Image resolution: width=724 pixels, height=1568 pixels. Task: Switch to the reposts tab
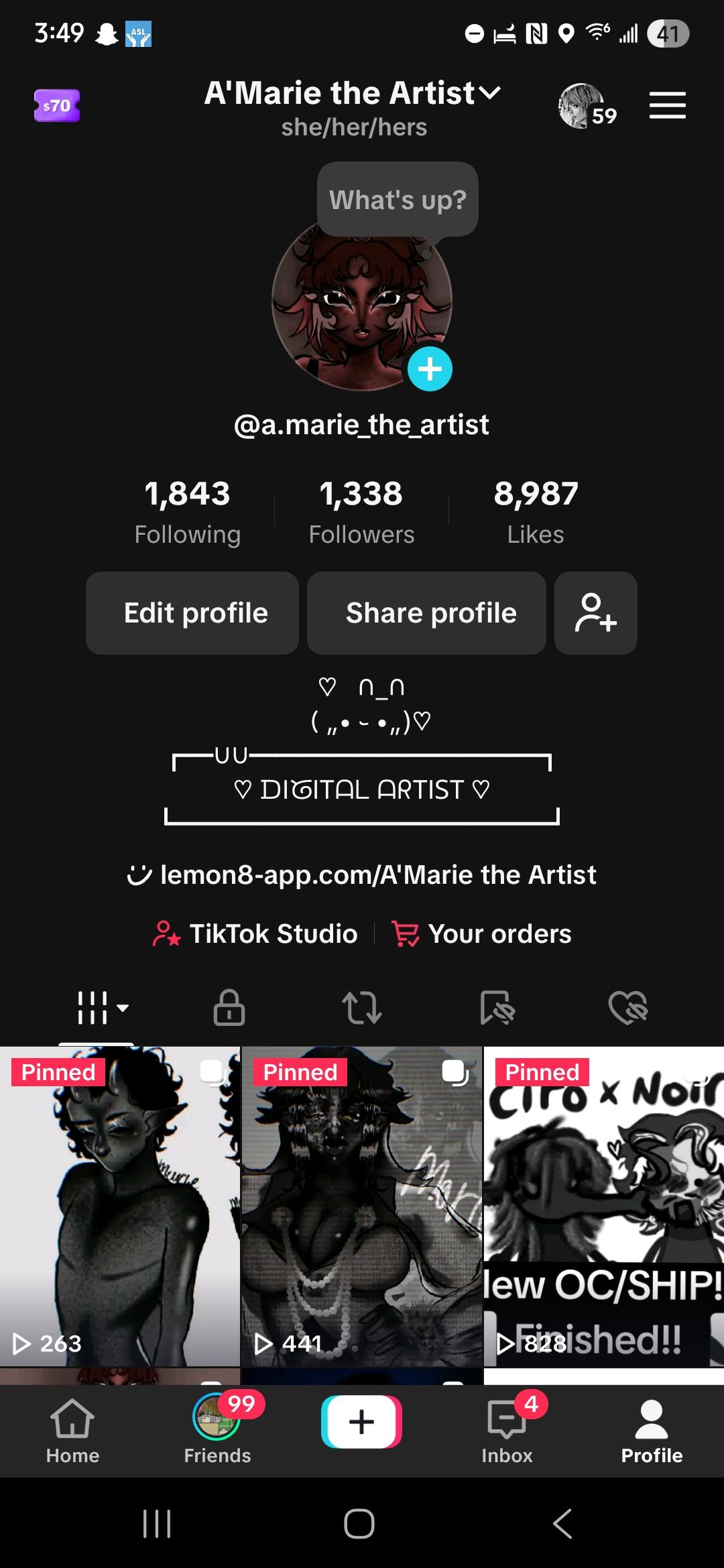362,1007
